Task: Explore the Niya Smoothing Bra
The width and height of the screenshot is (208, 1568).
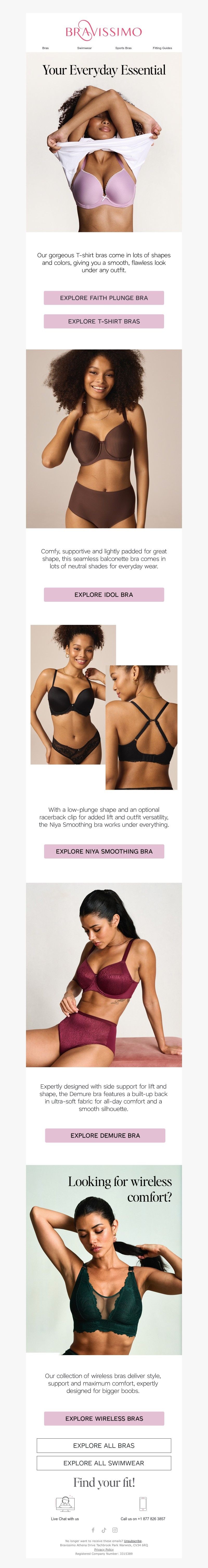Action: point(104,851)
